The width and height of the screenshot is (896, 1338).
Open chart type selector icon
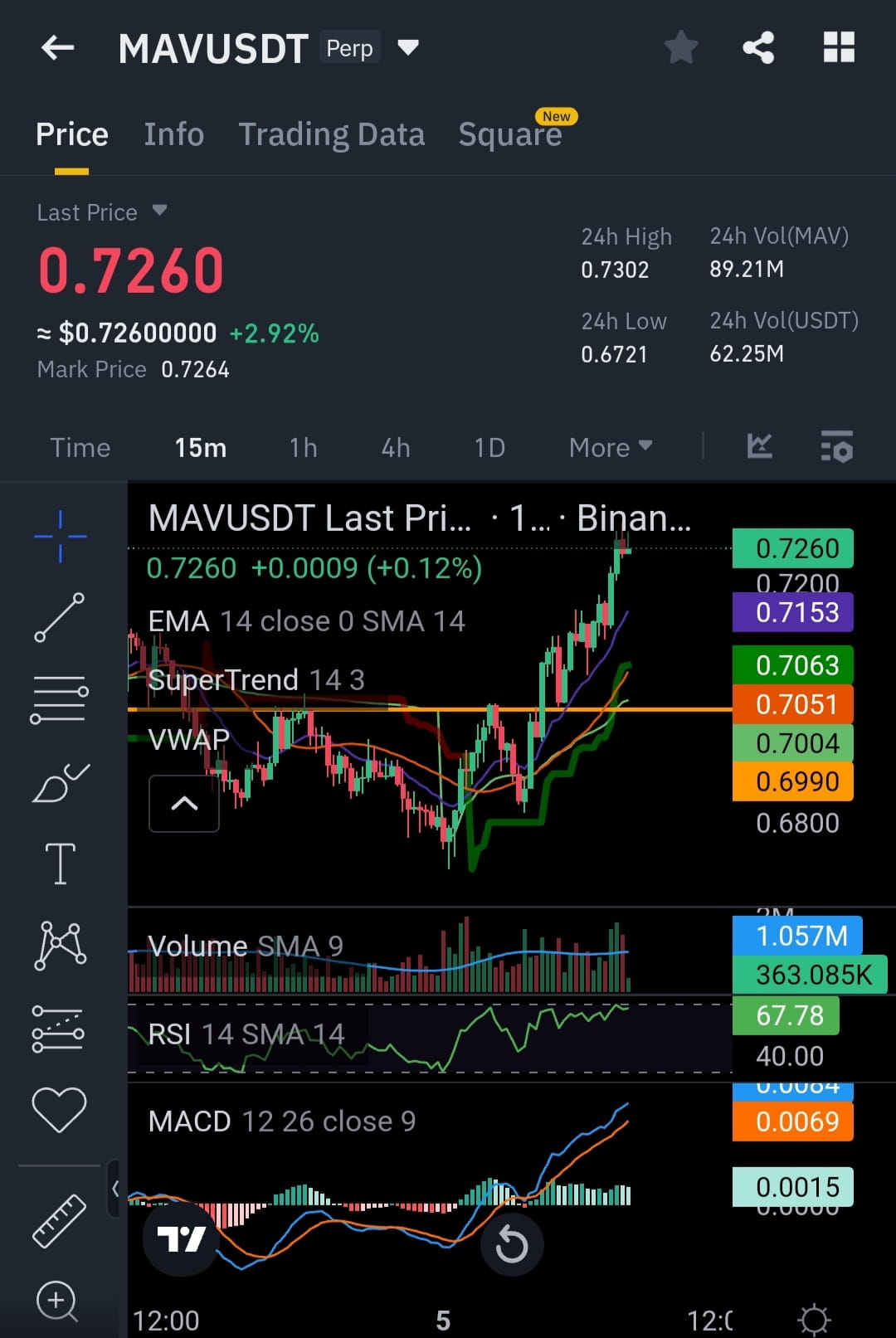point(759,447)
